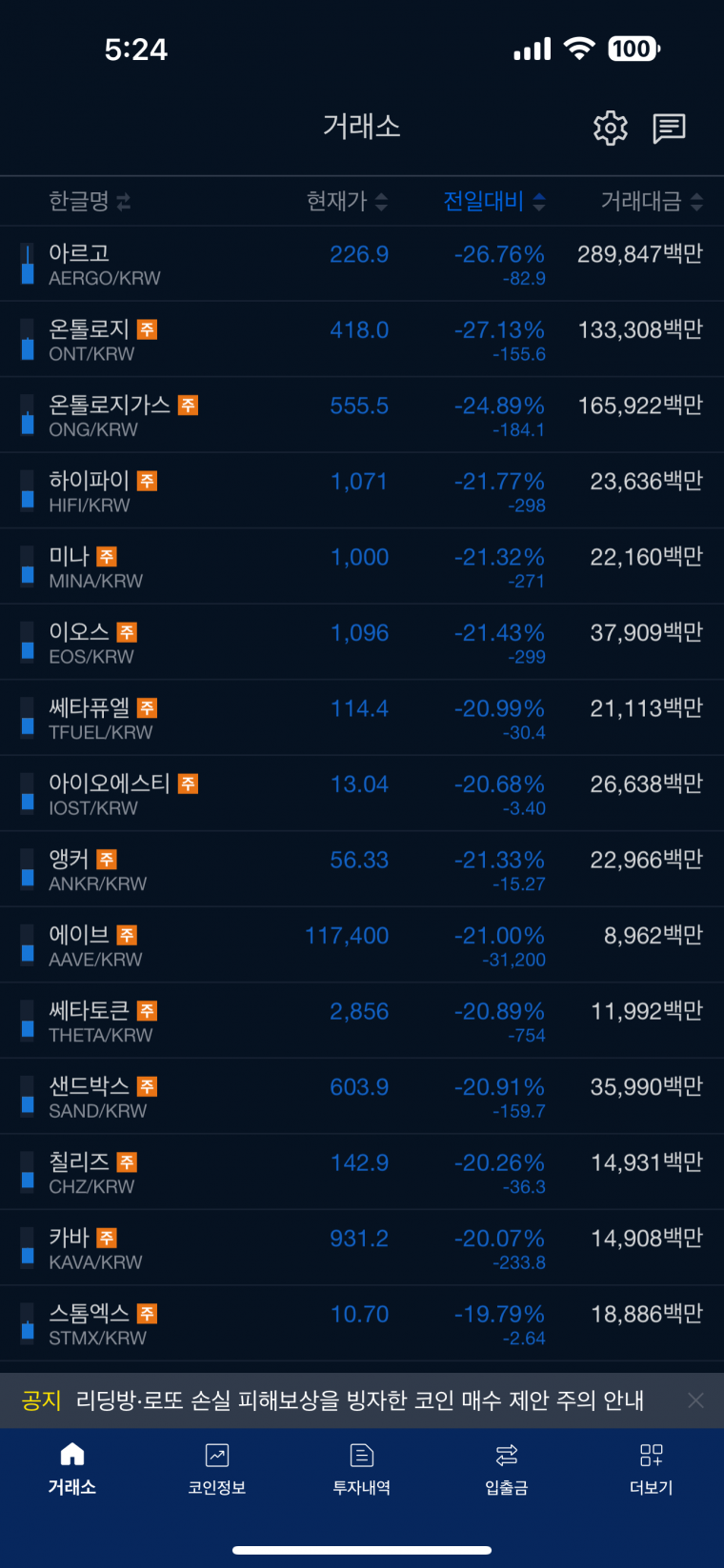The image size is (724, 1568).
Task: Open the STMX/KRW row
Action: (362, 1323)
